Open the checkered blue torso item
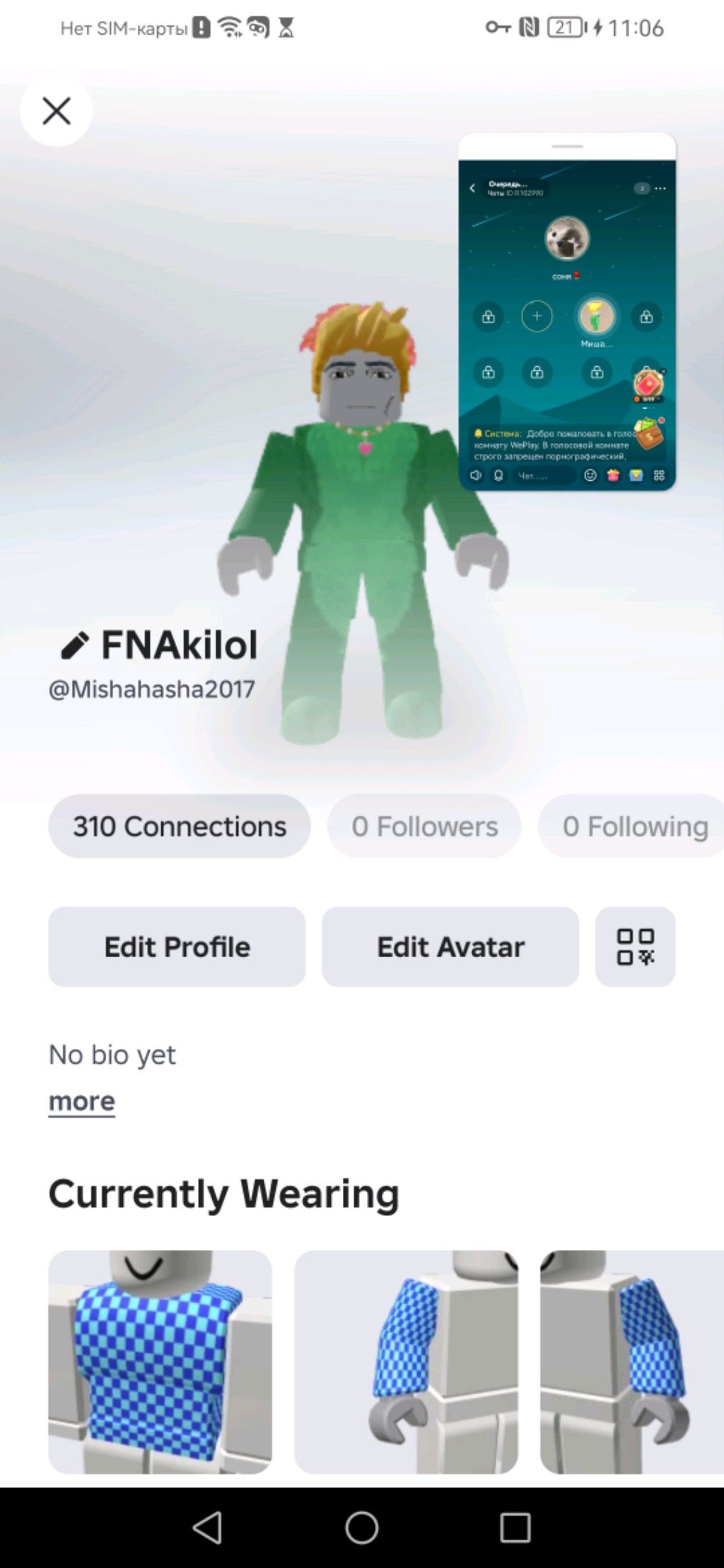Screen dimensions: 724x1568 click(160, 1362)
